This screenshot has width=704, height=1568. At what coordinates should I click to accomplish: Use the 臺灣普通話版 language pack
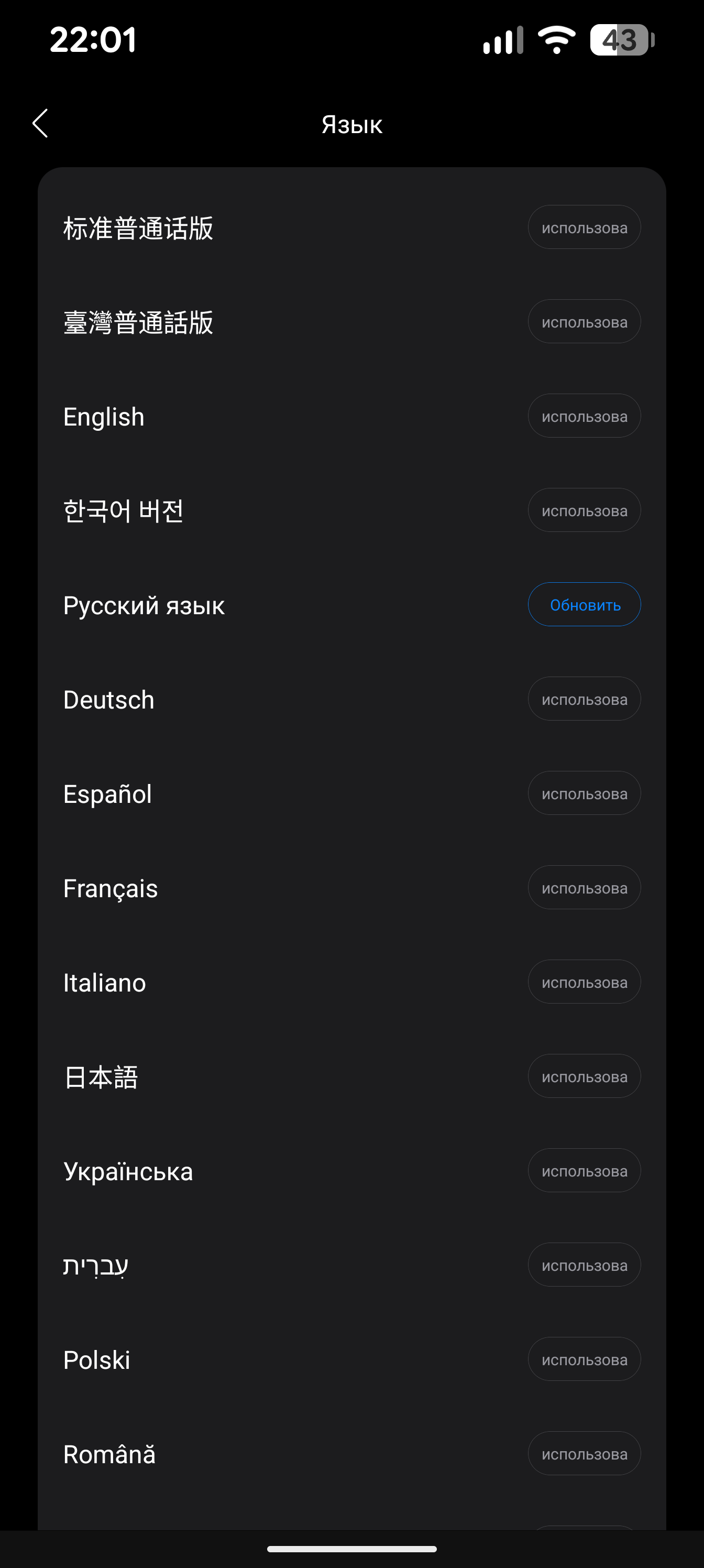tap(584, 322)
